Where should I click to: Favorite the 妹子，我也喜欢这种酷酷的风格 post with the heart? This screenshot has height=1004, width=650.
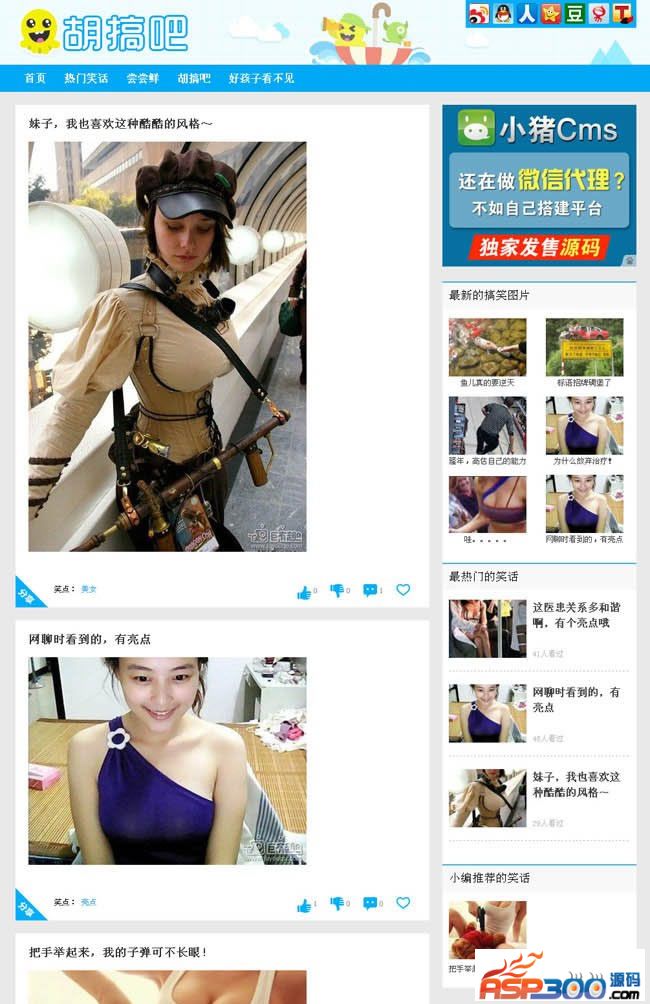[x=403, y=590]
